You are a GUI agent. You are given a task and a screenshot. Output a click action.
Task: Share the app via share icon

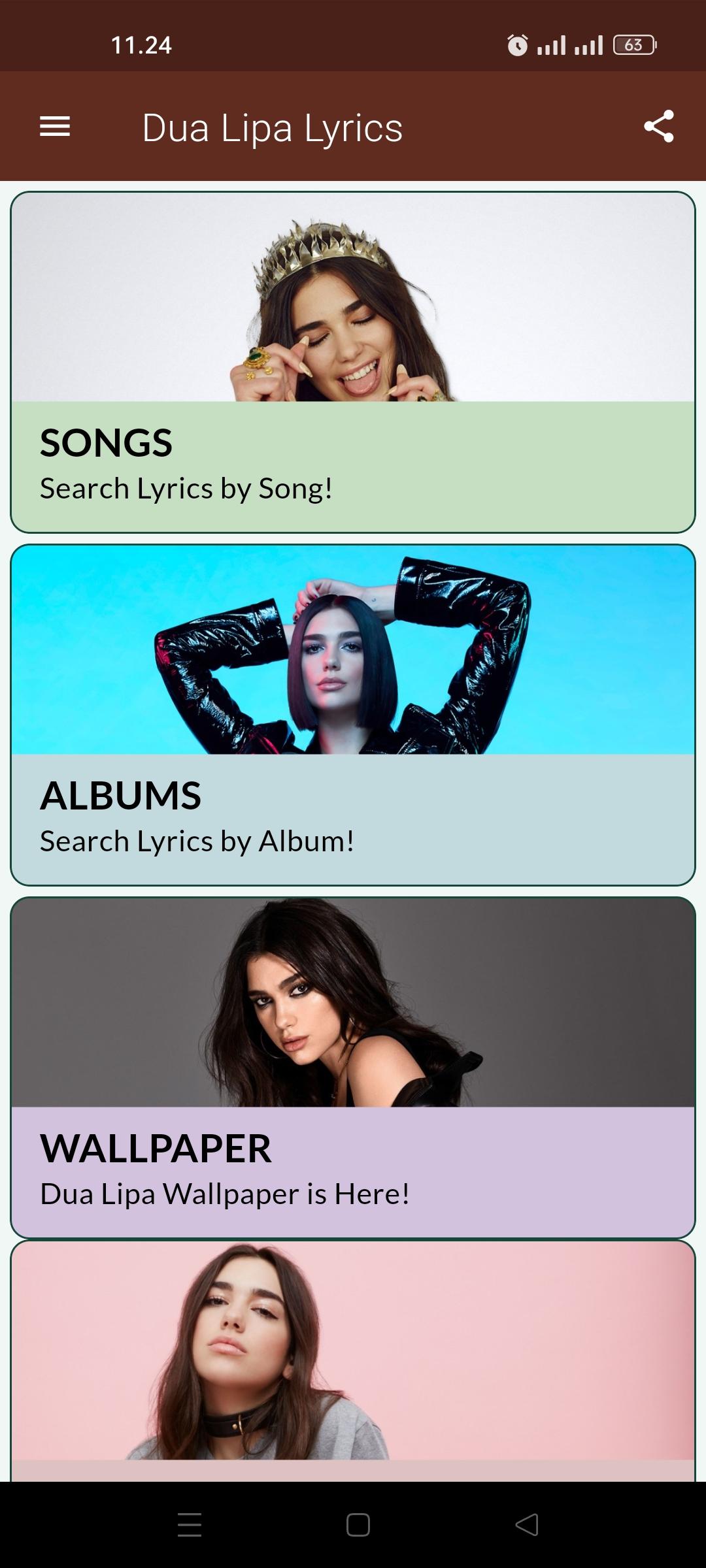point(658,127)
